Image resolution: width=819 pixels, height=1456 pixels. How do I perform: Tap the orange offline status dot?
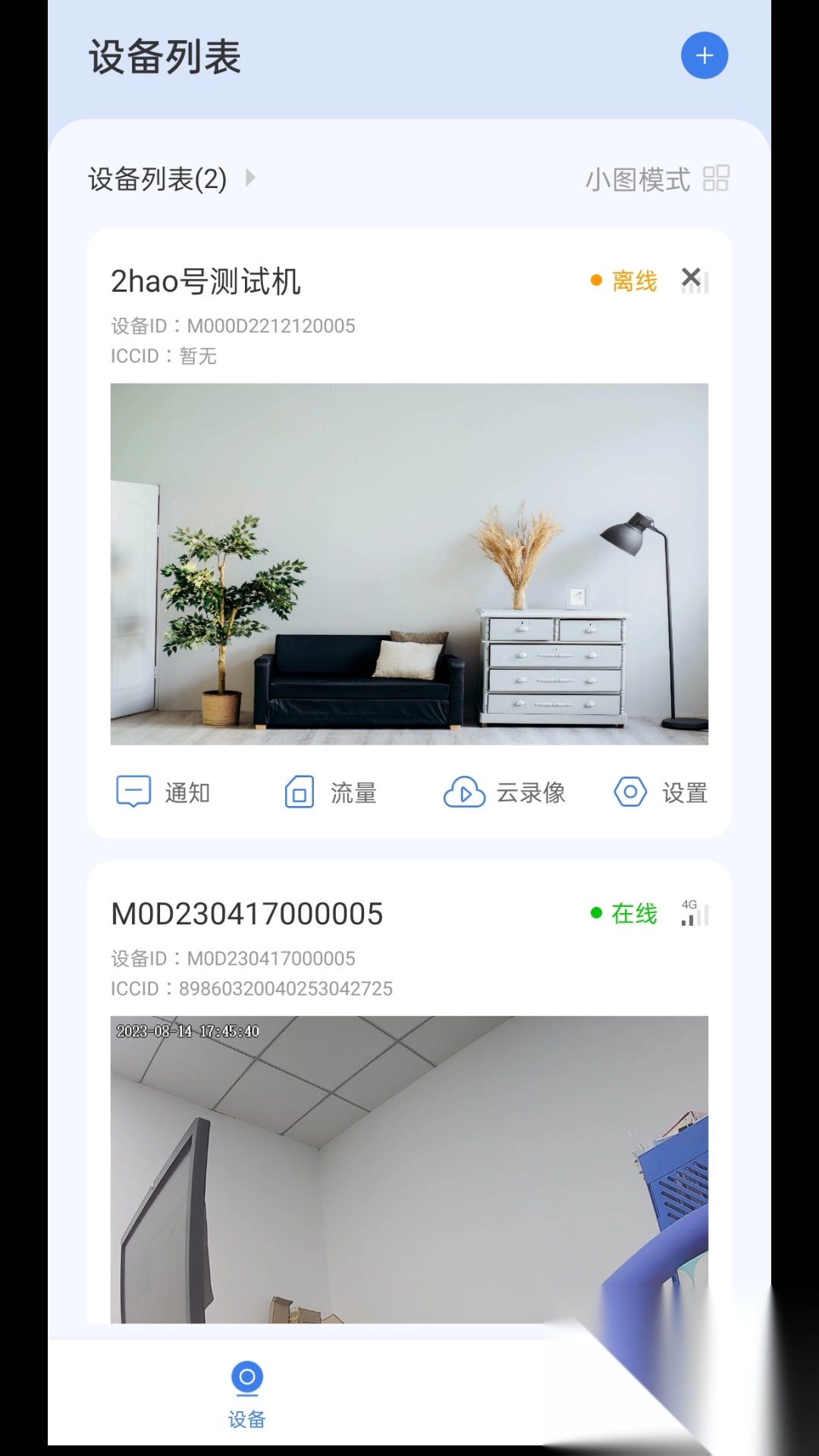coord(595,281)
